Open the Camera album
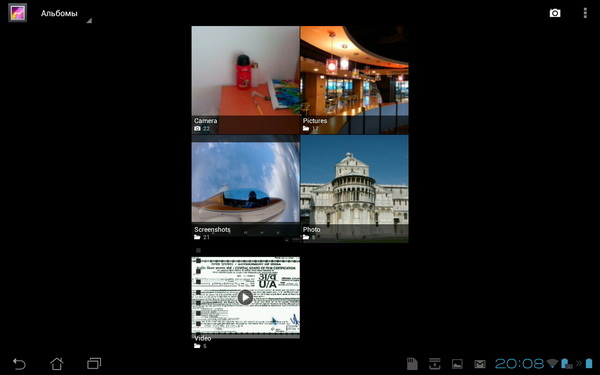Image resolution: width=600 pixels, height=375 pixels. [x=245, y=80]
